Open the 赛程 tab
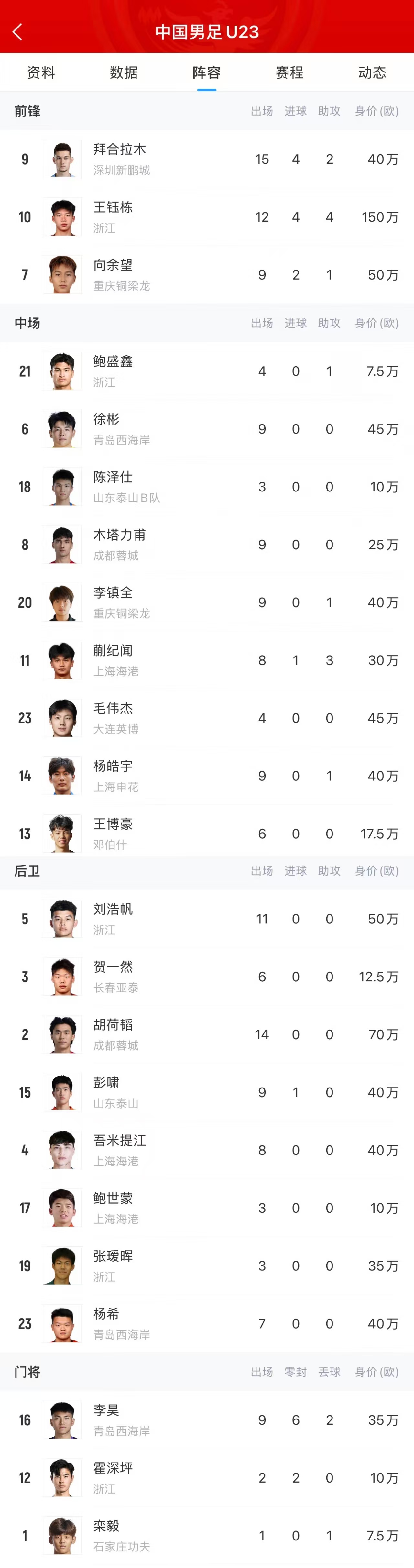This screenshot has height=1568, width=414. click(289, 73)
